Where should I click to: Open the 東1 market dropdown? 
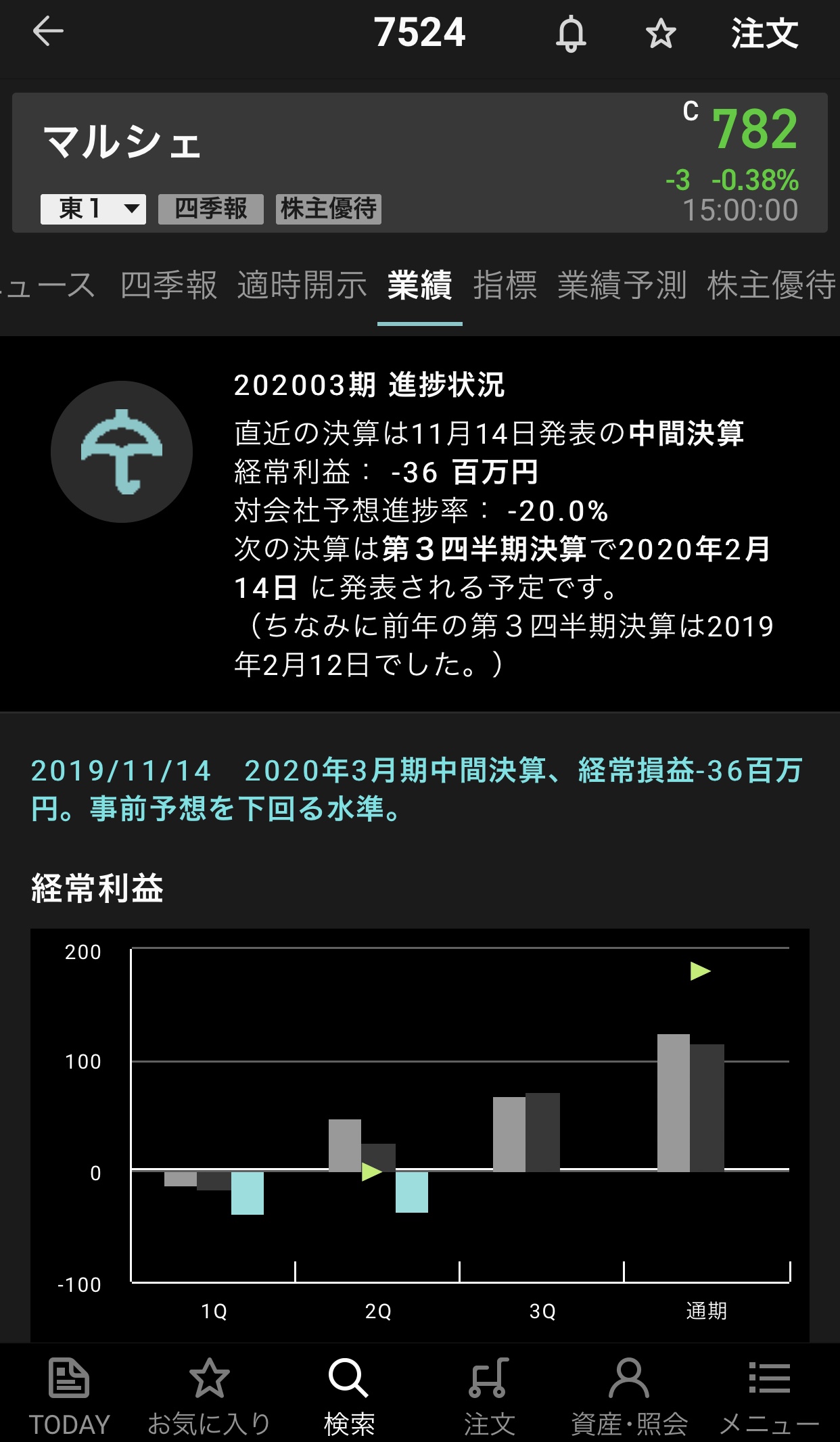click(93, 208)
